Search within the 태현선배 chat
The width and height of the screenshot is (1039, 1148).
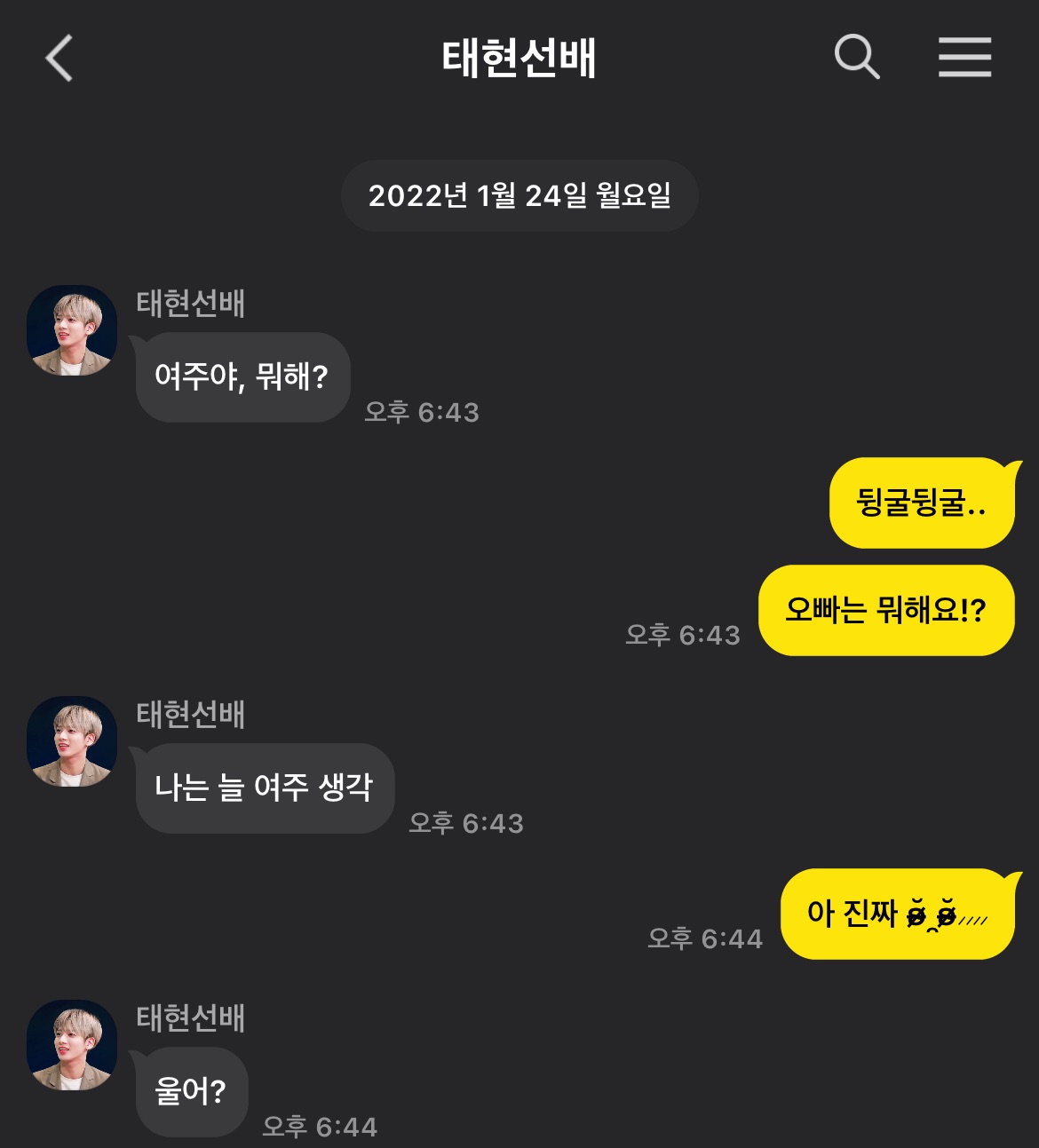tap(856, 58)
